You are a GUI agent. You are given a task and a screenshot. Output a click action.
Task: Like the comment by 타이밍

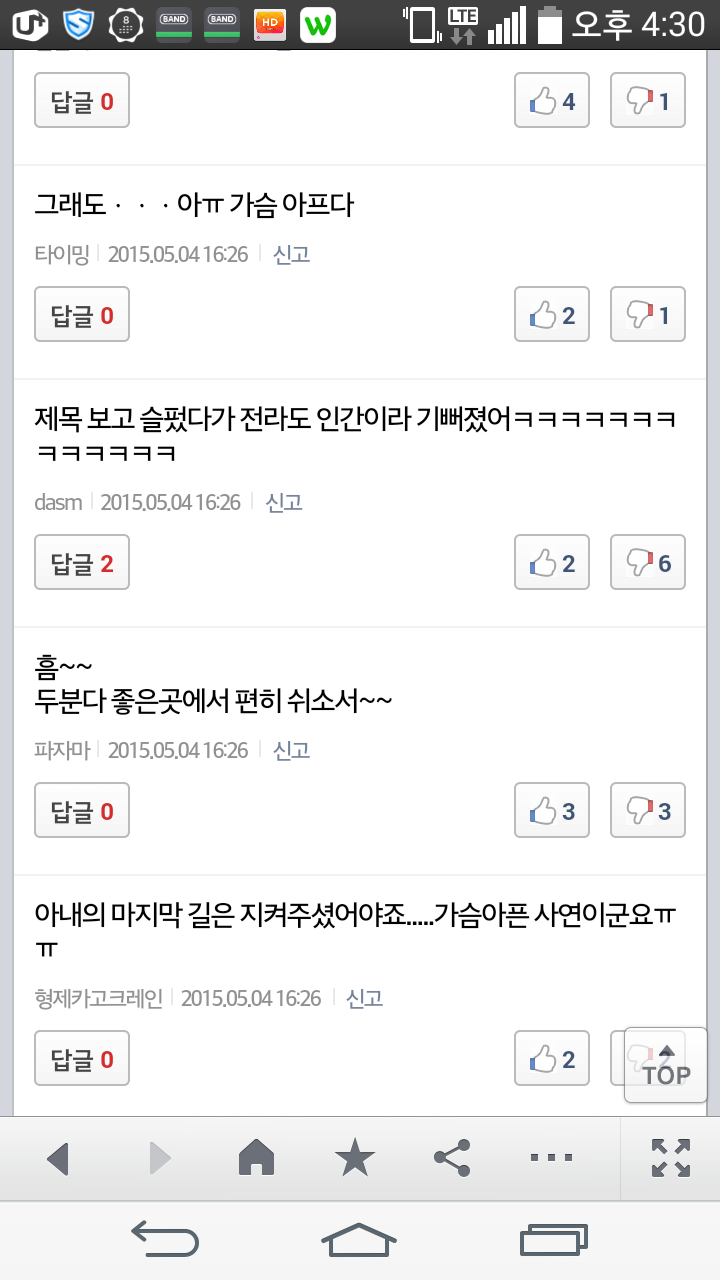click(x=552, y=315)
